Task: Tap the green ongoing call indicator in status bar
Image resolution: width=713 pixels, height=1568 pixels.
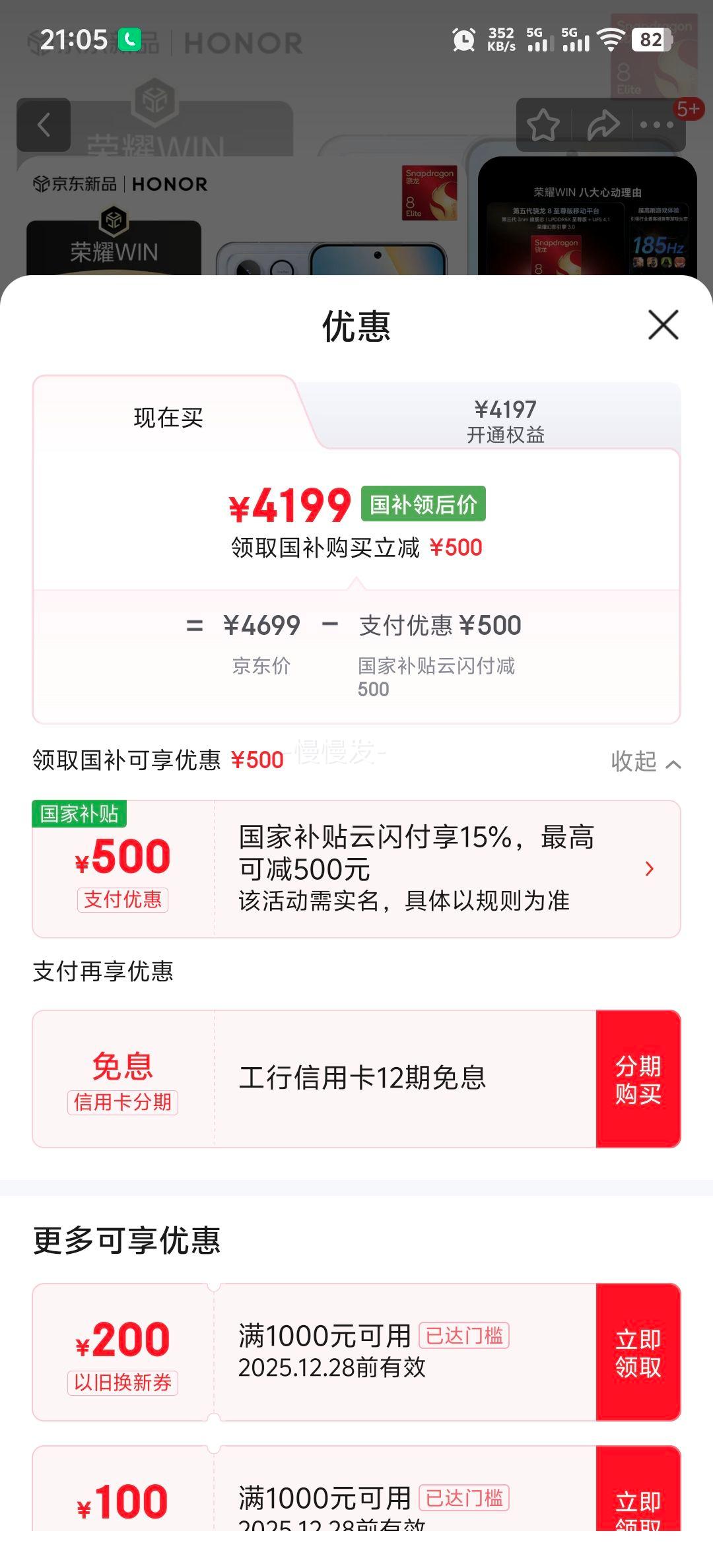Action: pos(129,40)
